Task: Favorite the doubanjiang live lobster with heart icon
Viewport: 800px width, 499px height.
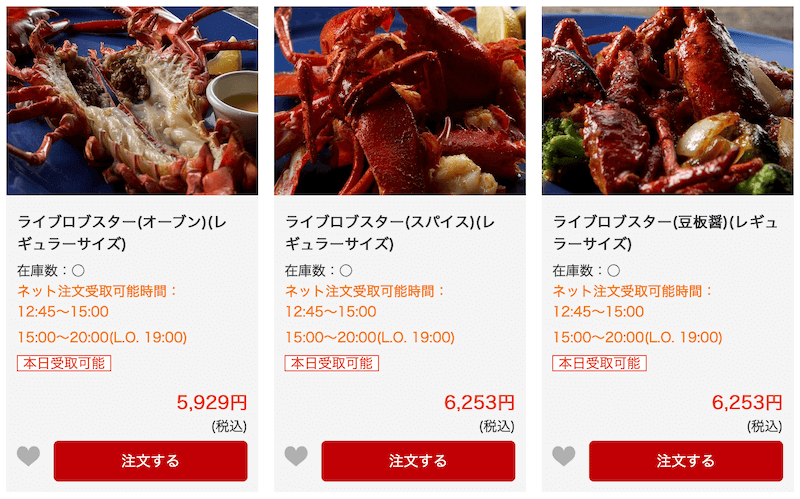Action: click(x=564, y=457)
